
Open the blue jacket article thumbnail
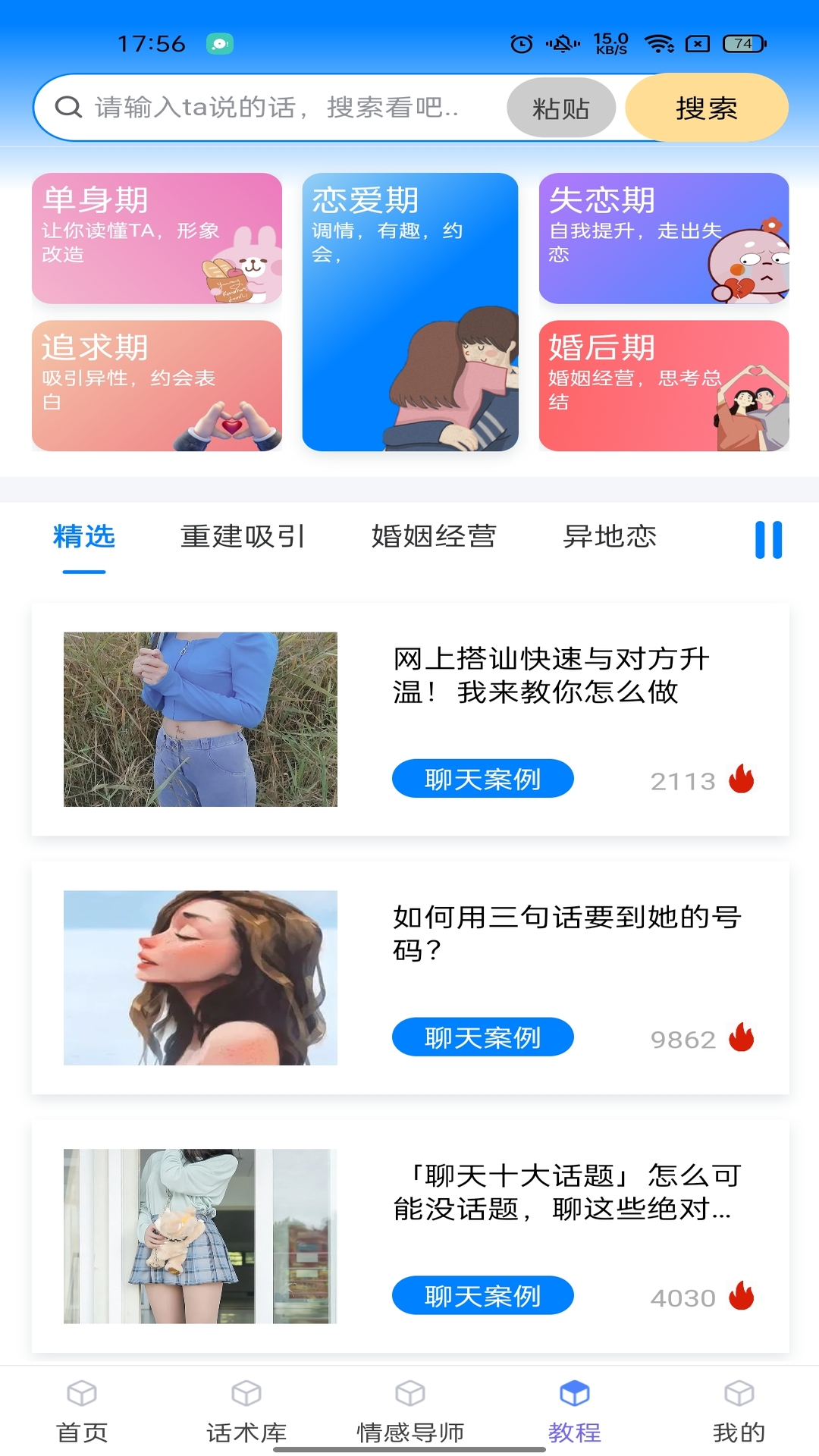[200, 720]
